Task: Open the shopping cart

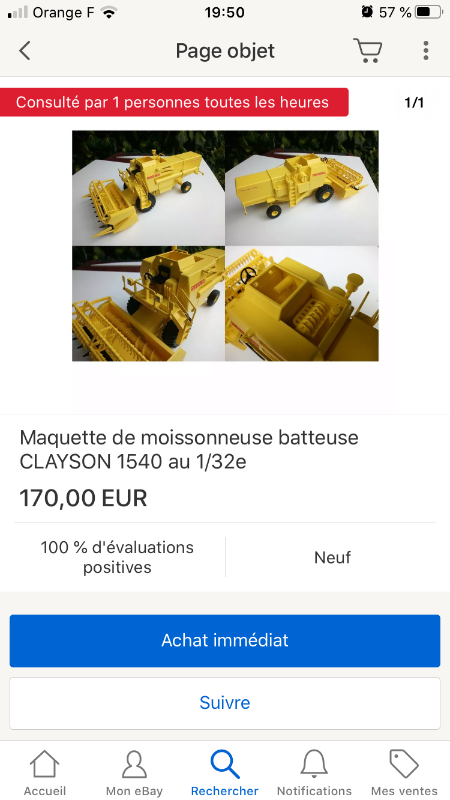Action: [367, 51]
